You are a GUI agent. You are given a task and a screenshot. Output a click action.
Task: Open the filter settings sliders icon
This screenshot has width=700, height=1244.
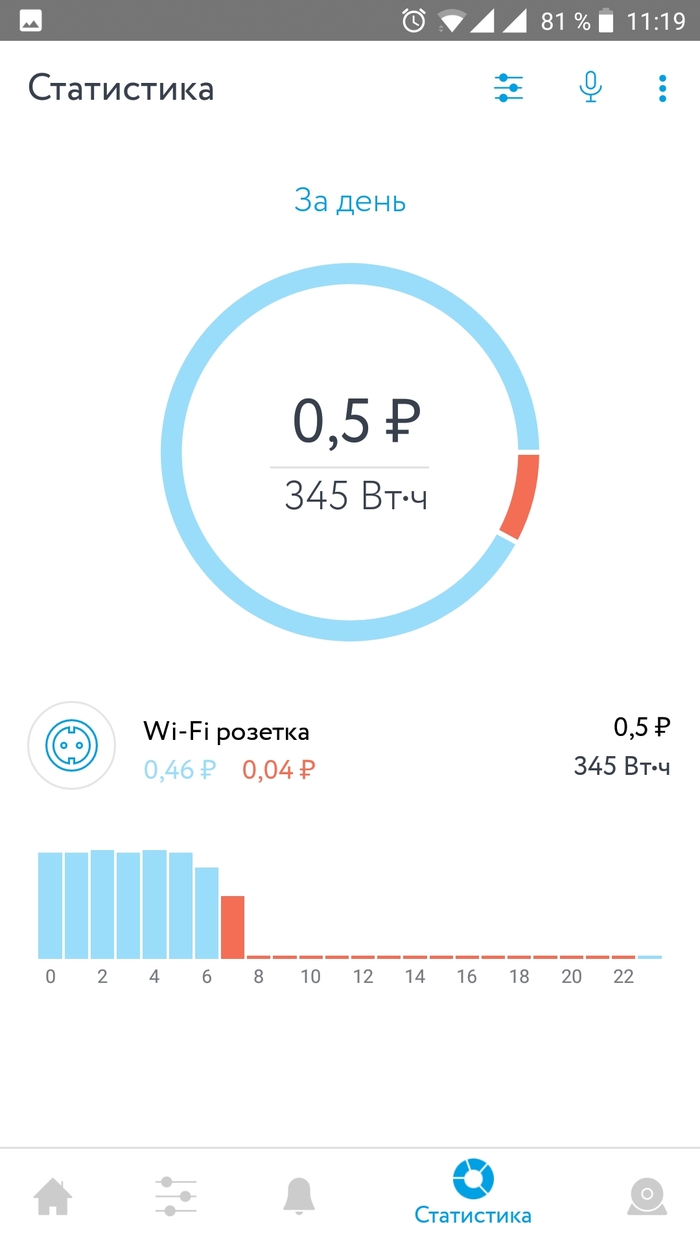(508, 89)
